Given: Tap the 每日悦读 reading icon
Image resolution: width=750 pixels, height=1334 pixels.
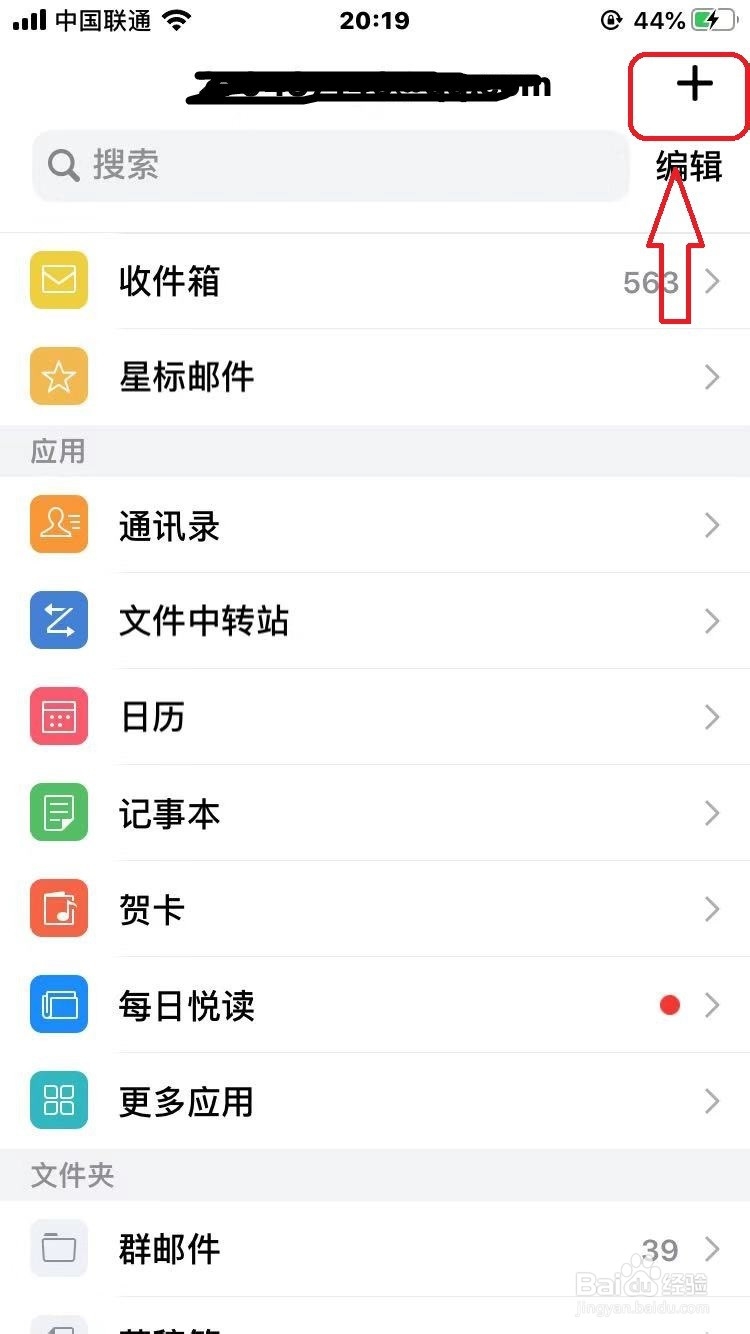Looking at the screenshot, I should (58, 1005).
